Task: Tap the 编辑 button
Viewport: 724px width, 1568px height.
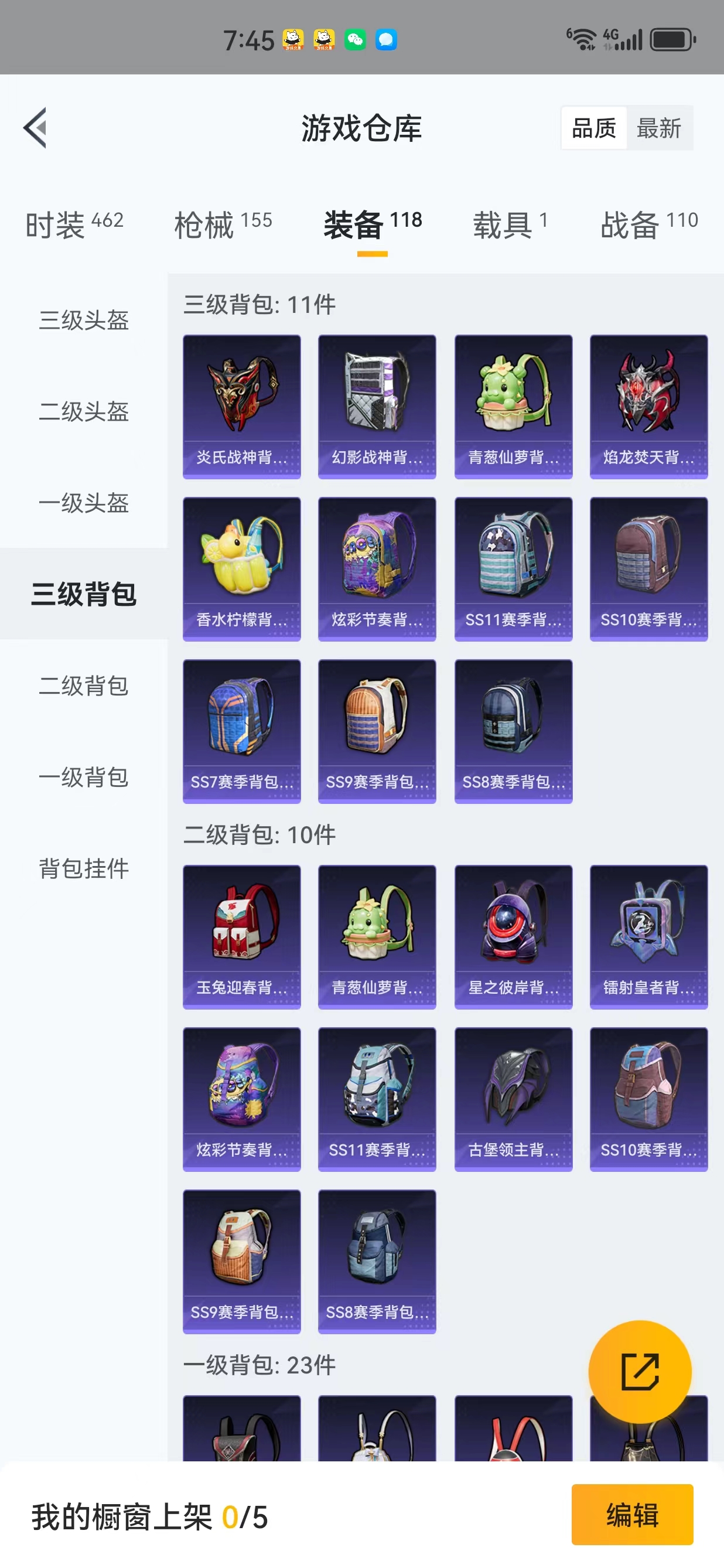Action: tap(631, 1515)
